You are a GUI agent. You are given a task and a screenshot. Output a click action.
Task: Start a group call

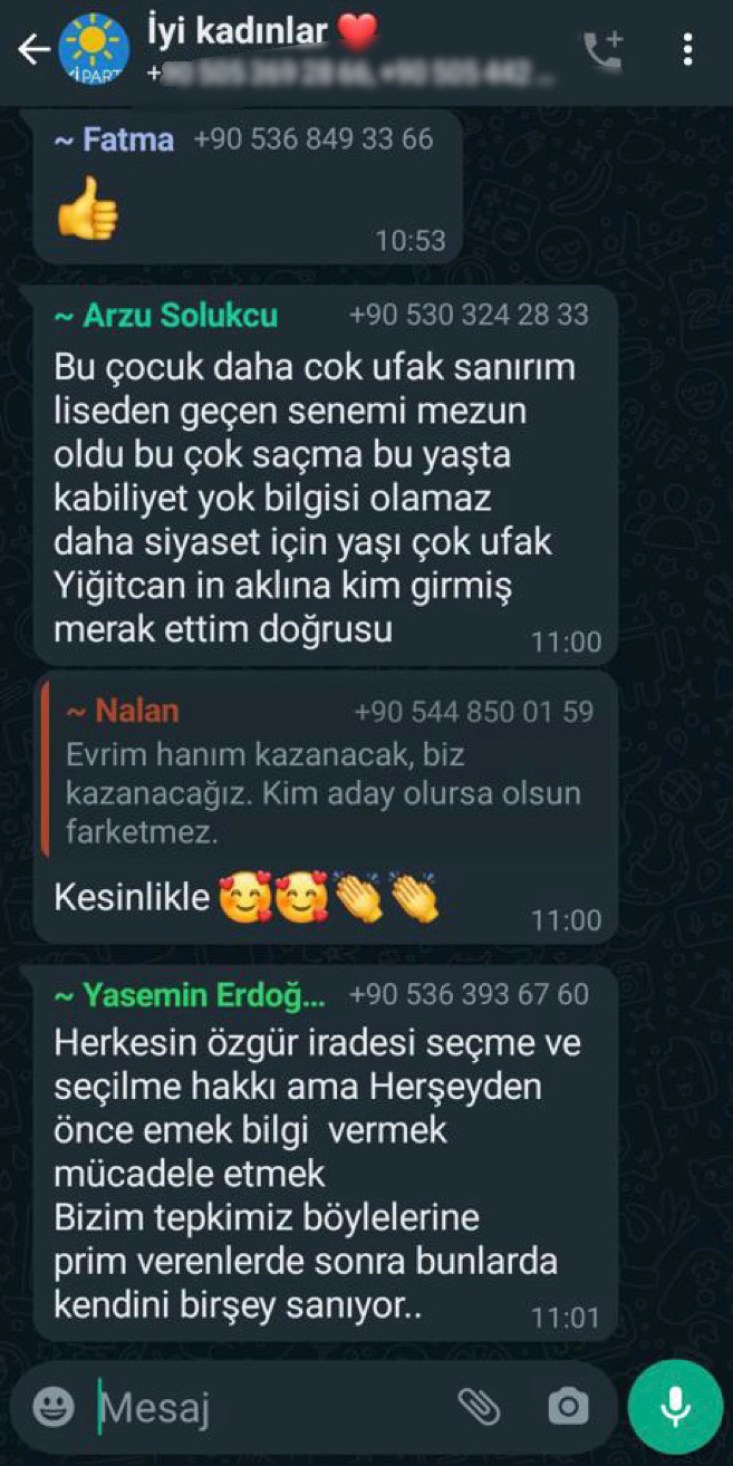pyautogui.click(x=603, y=51)
